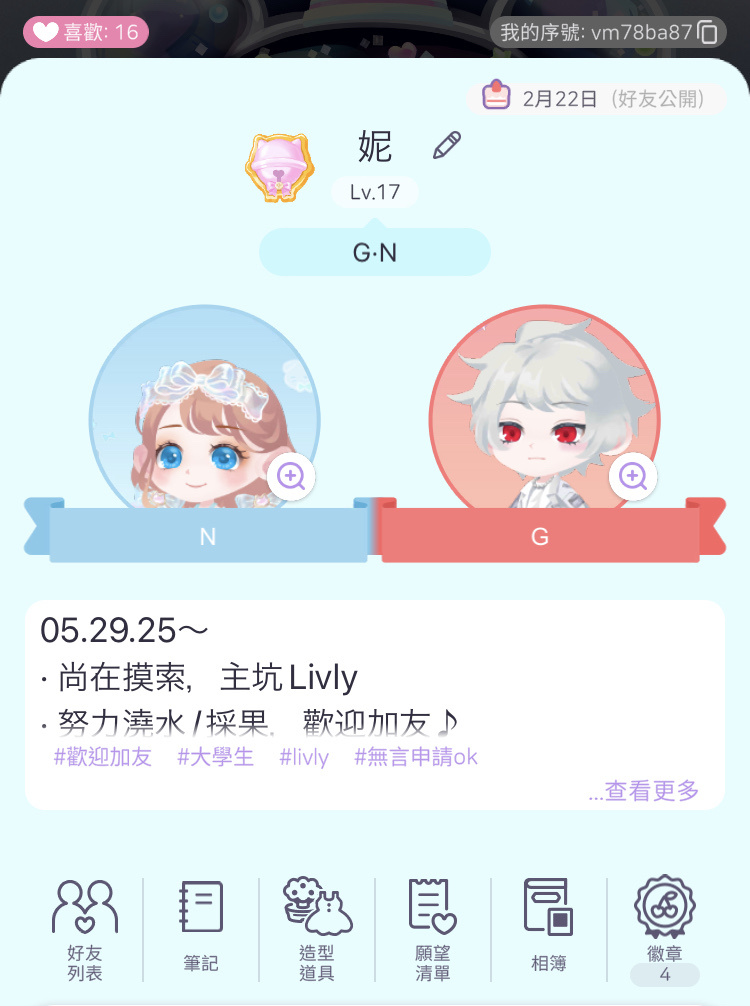
Task: Open the 好友列表 friends list
Action: (85, 930)
